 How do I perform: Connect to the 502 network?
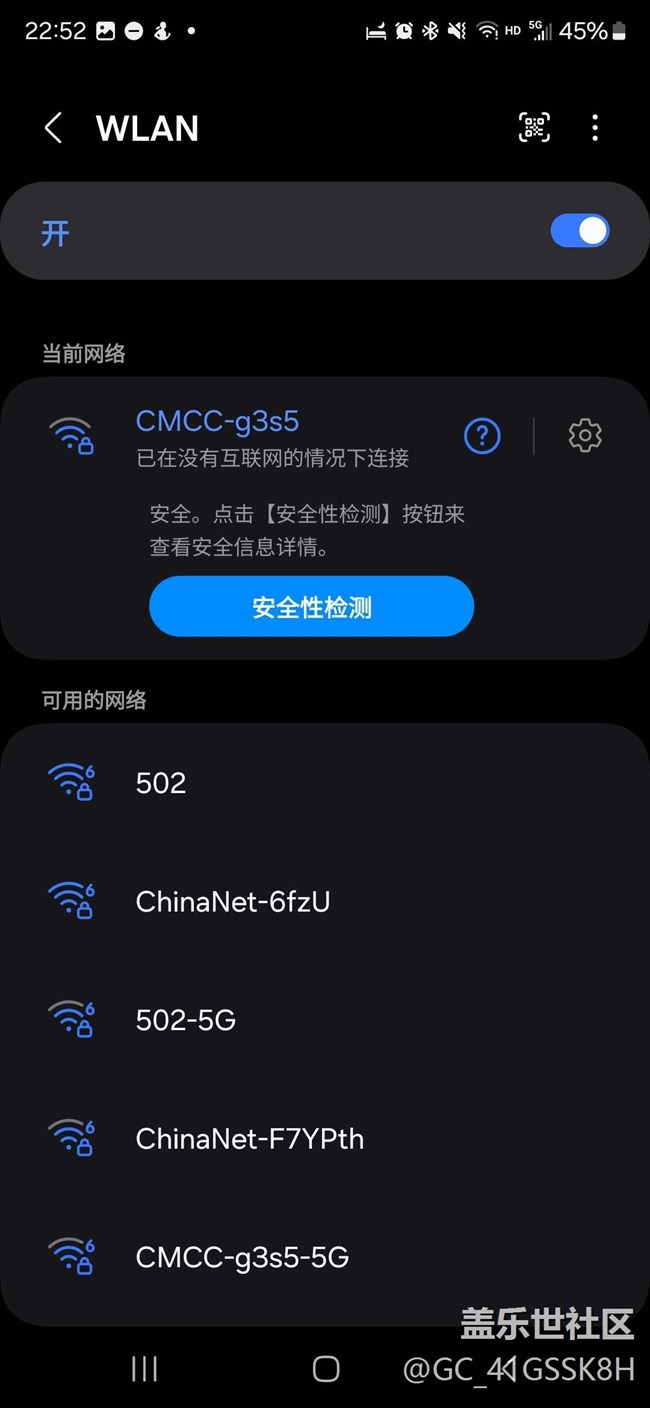325,782
